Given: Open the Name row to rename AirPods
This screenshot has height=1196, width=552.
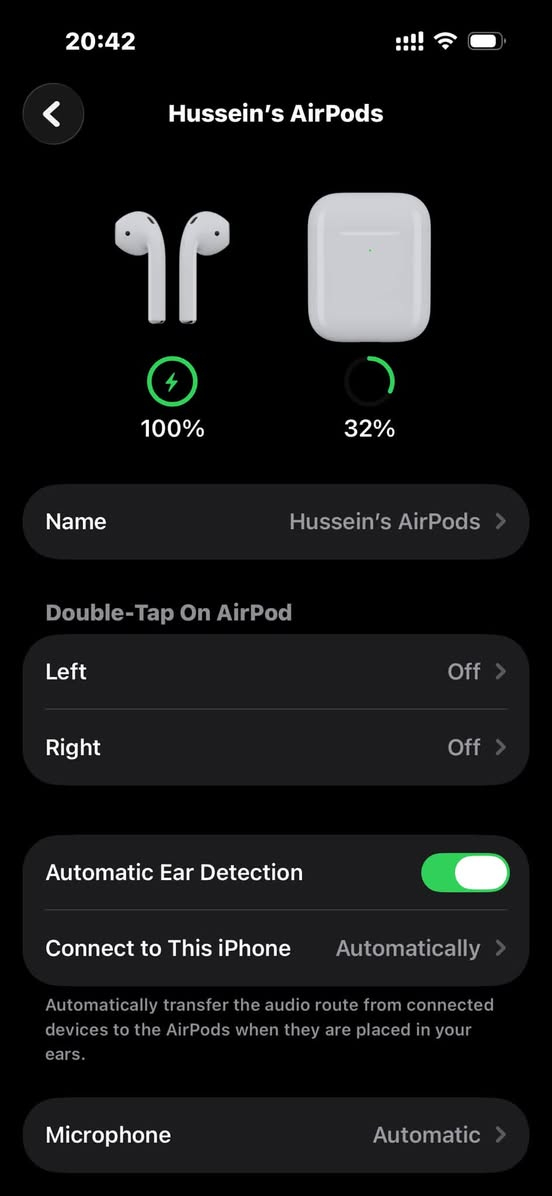Looking at the screenshot, I should (x=276, y=522).
